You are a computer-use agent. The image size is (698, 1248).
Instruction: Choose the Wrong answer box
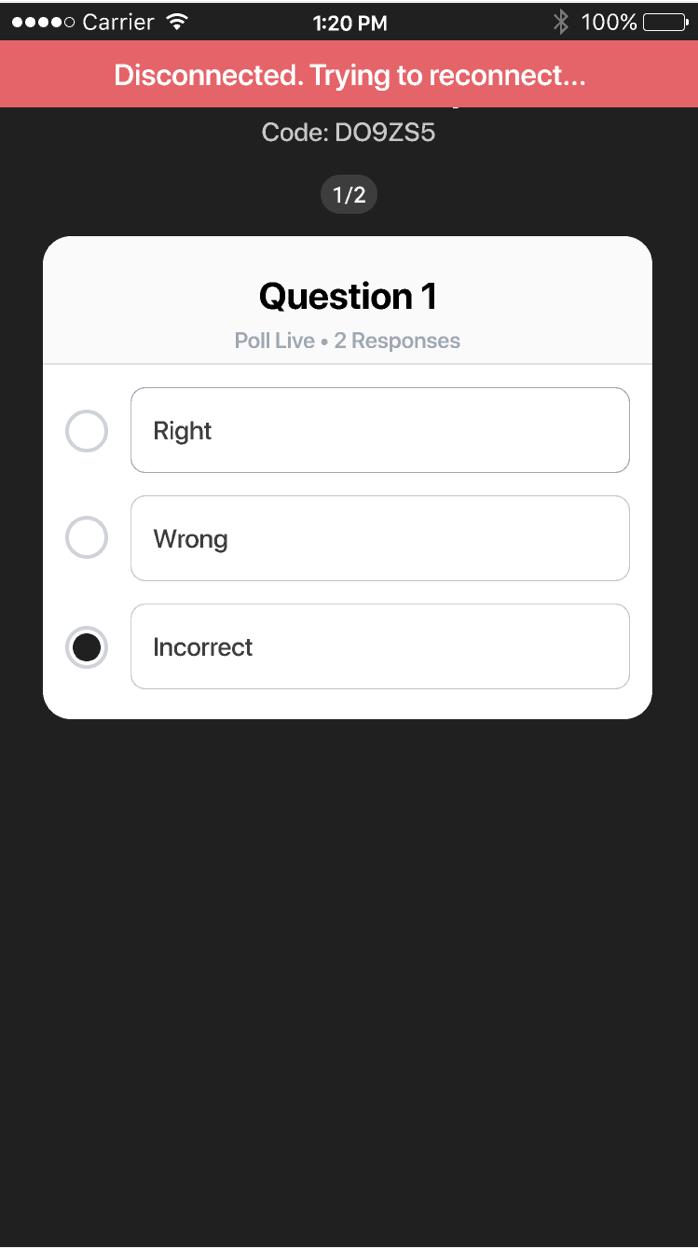[x=380, y=538]
